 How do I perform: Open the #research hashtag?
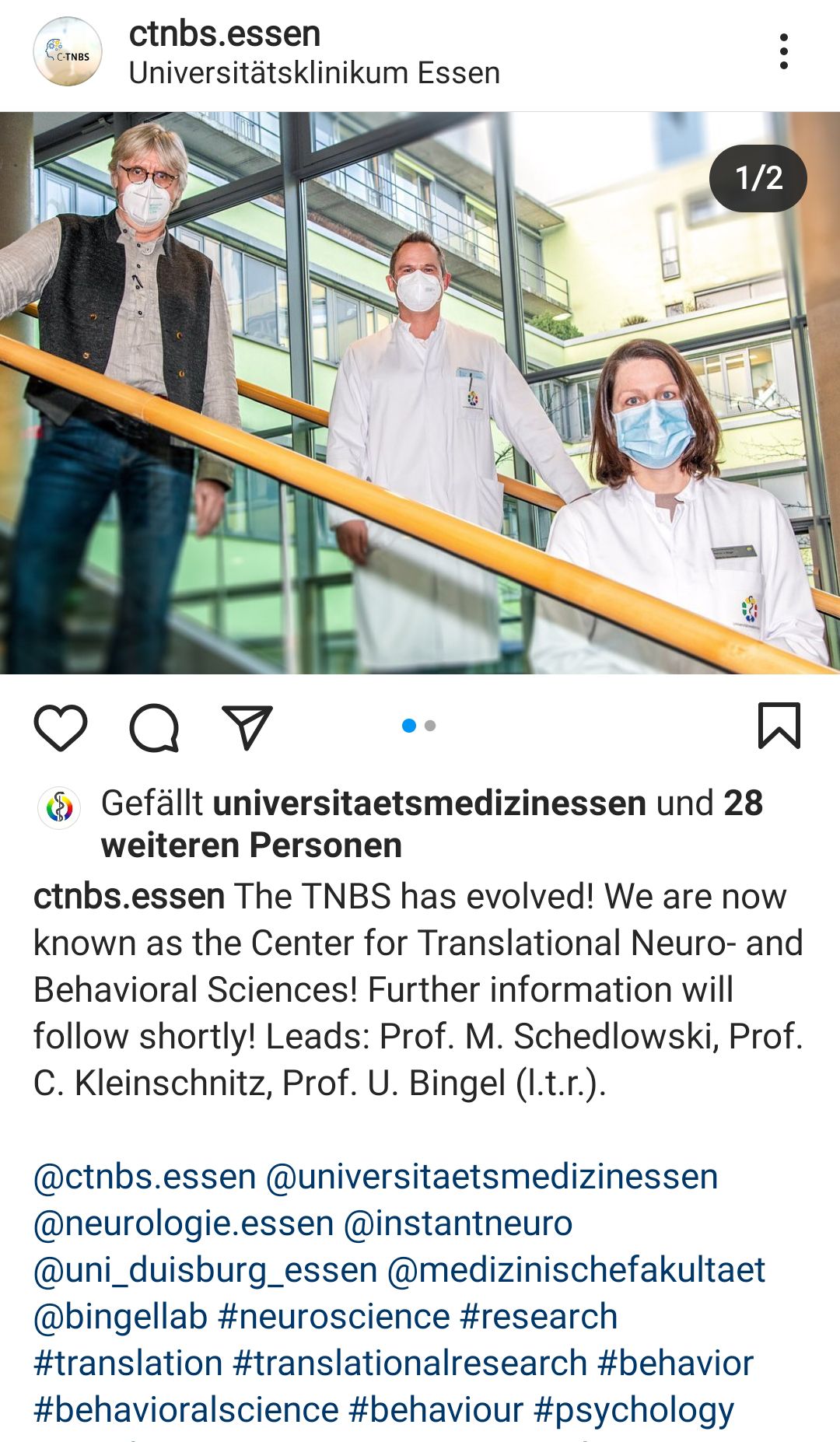(539, 1317)
